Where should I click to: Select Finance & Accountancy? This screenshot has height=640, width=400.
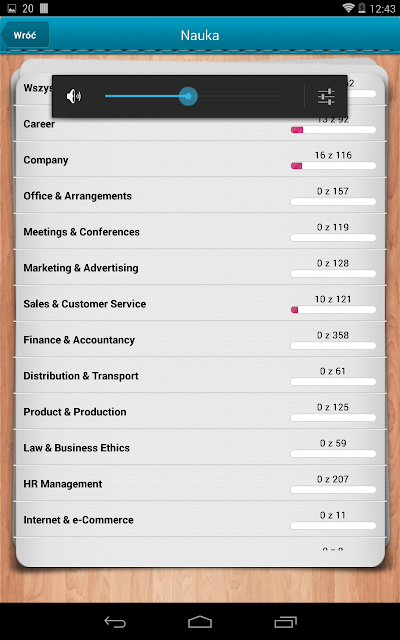coord(200,340)
